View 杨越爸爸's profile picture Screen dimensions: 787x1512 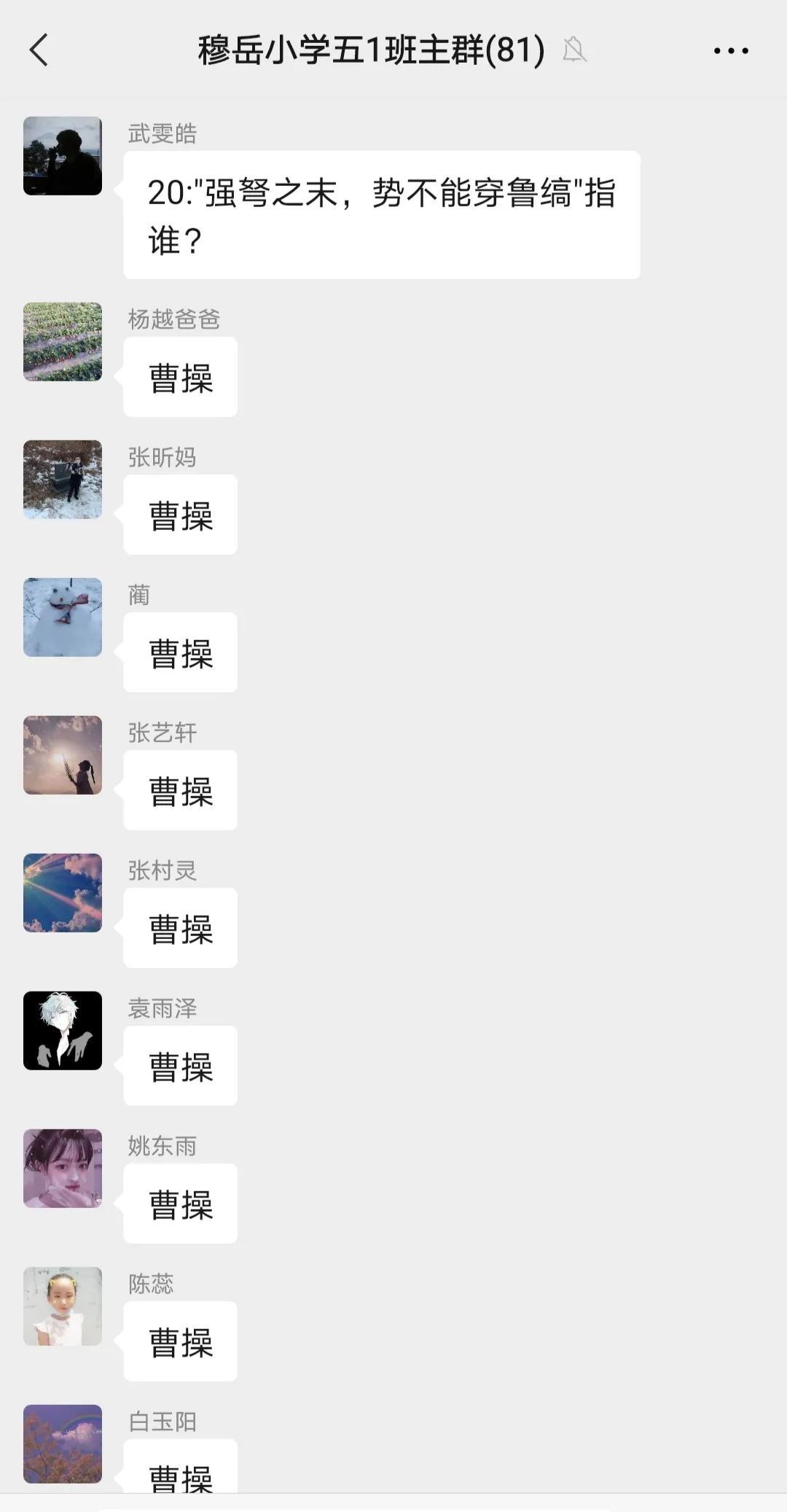[63, 342]
